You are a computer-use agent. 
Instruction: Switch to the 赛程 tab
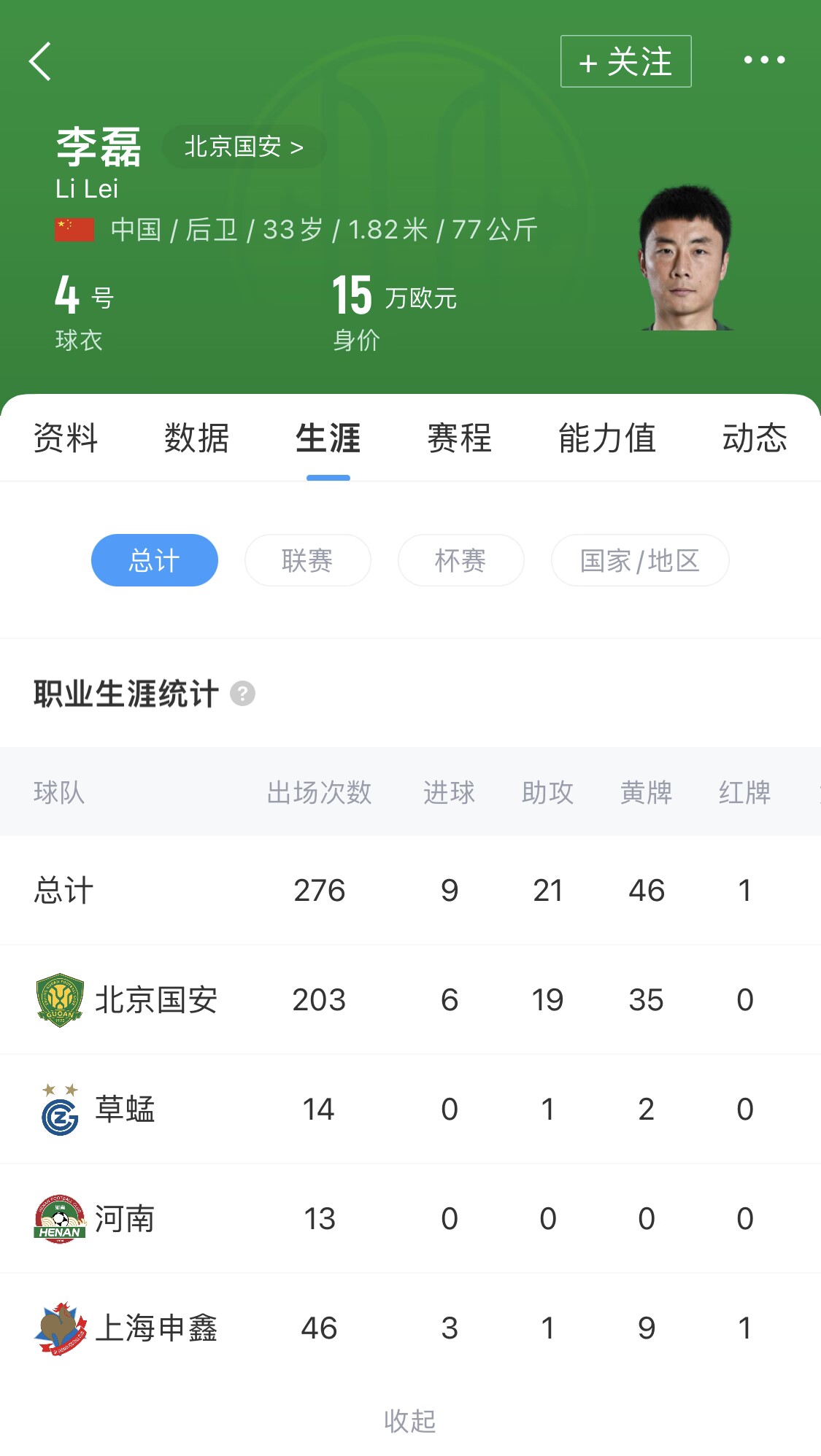click(x=459, y=438)
